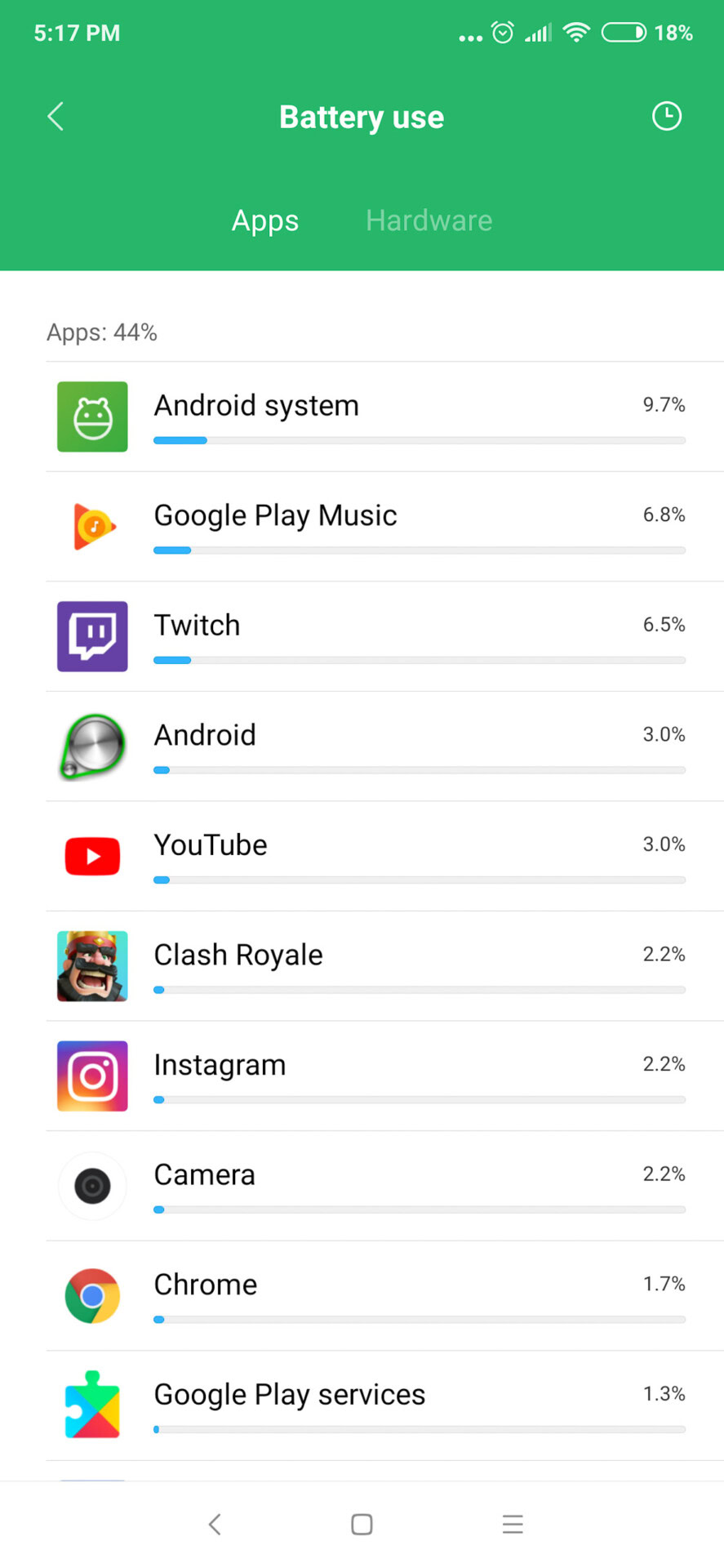This screenshot has height=1568, width=724.
Task: Open Camera battery usage row
Action: point(384,1186)
